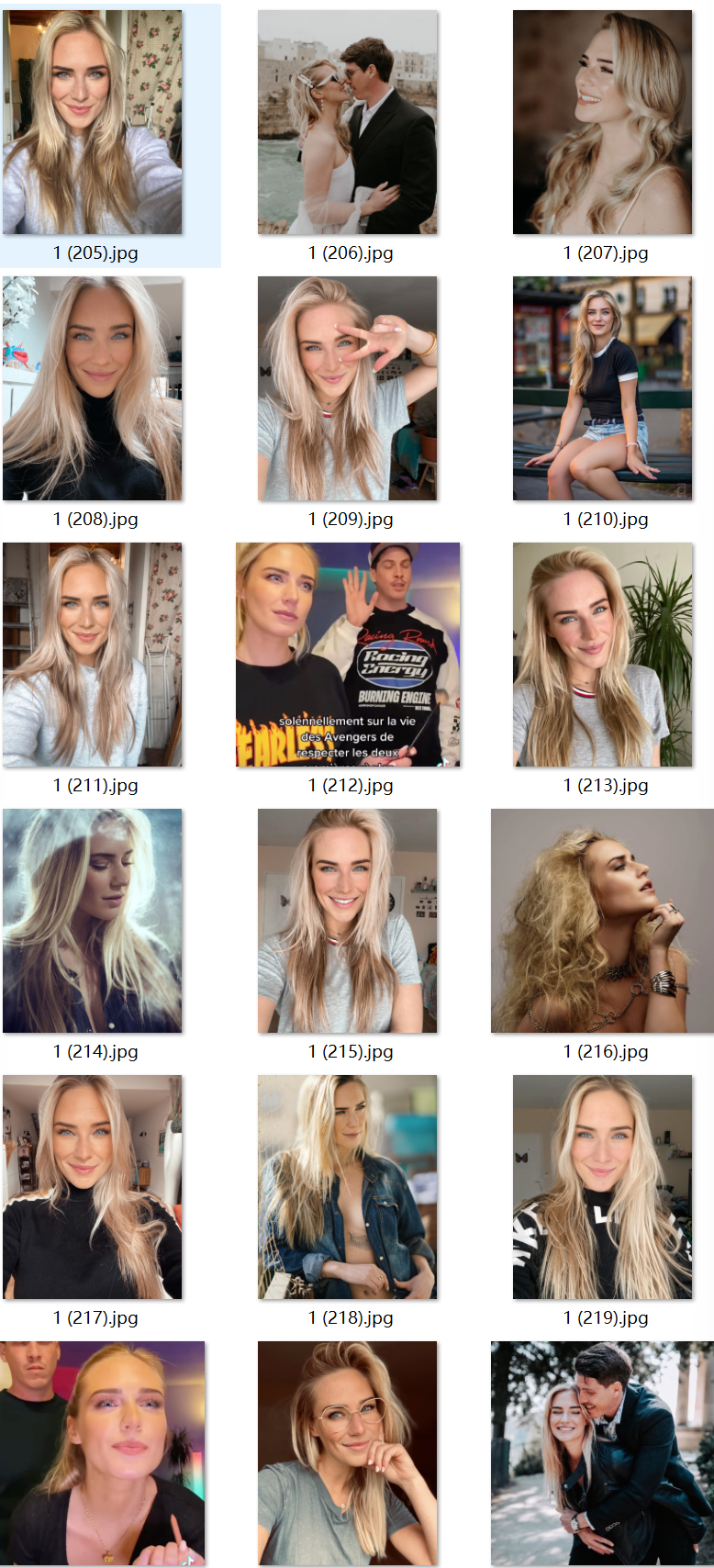The image size is (714, 1568).
Task: Open the thumbnail 1 (207).jpg
Action: (x=602, y=122)
